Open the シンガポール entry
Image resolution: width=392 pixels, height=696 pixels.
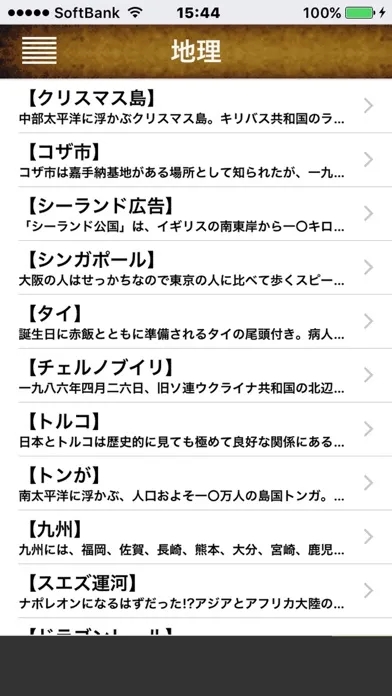(196, 268)
